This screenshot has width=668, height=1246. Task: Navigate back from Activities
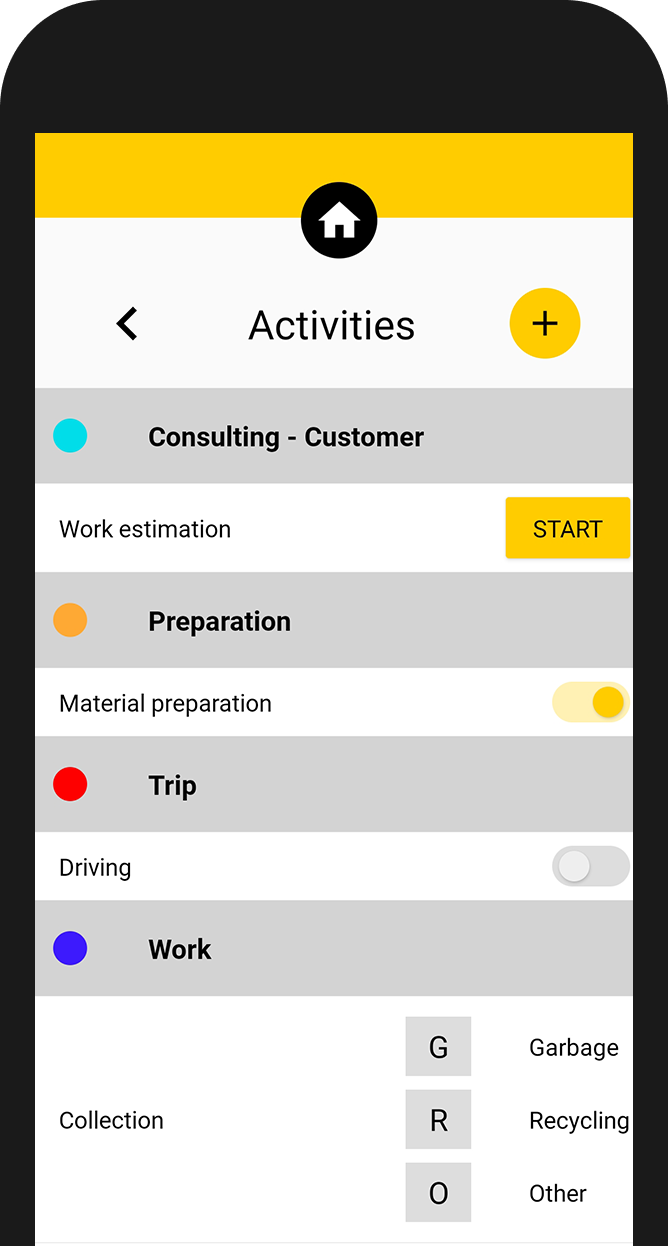click(x=127, y=324)
